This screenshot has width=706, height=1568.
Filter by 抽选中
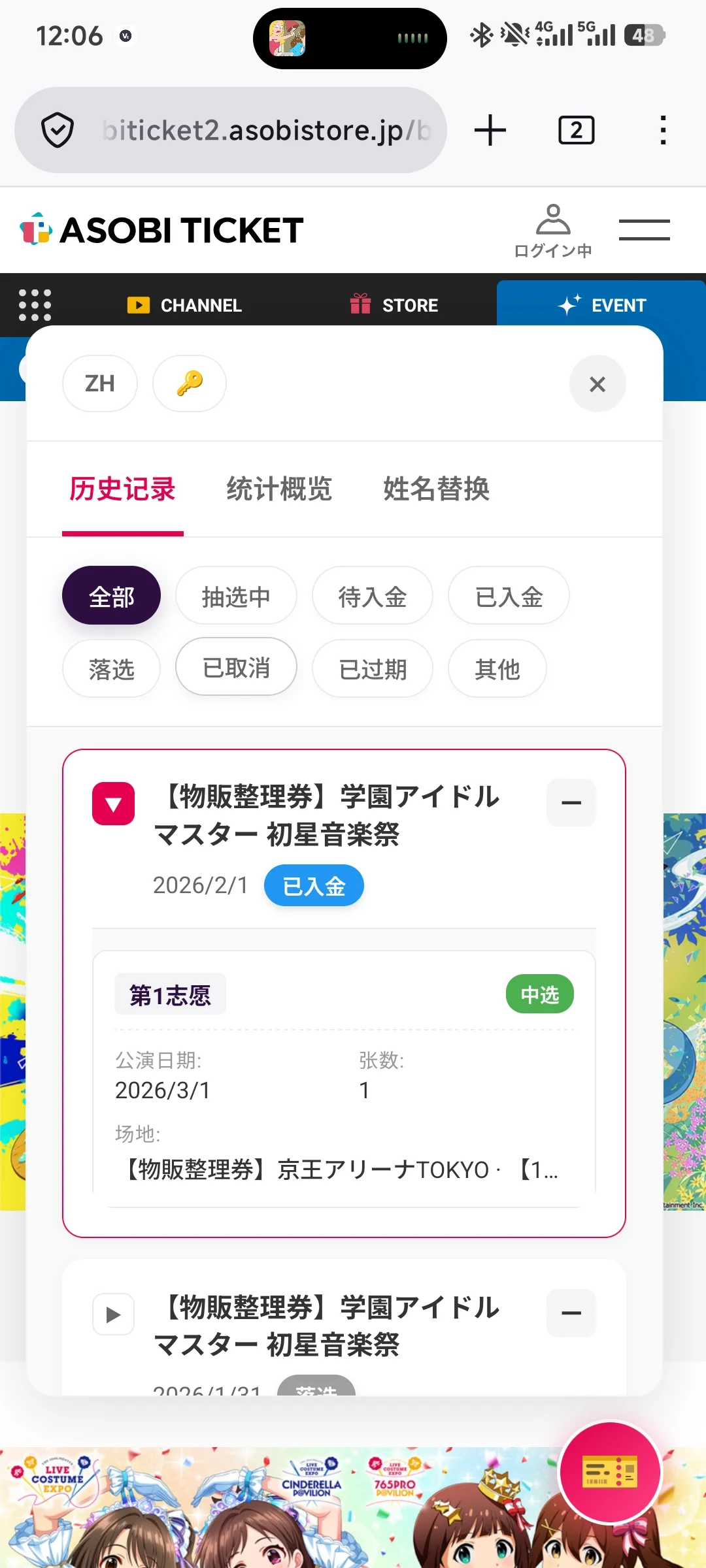(236, 596)
